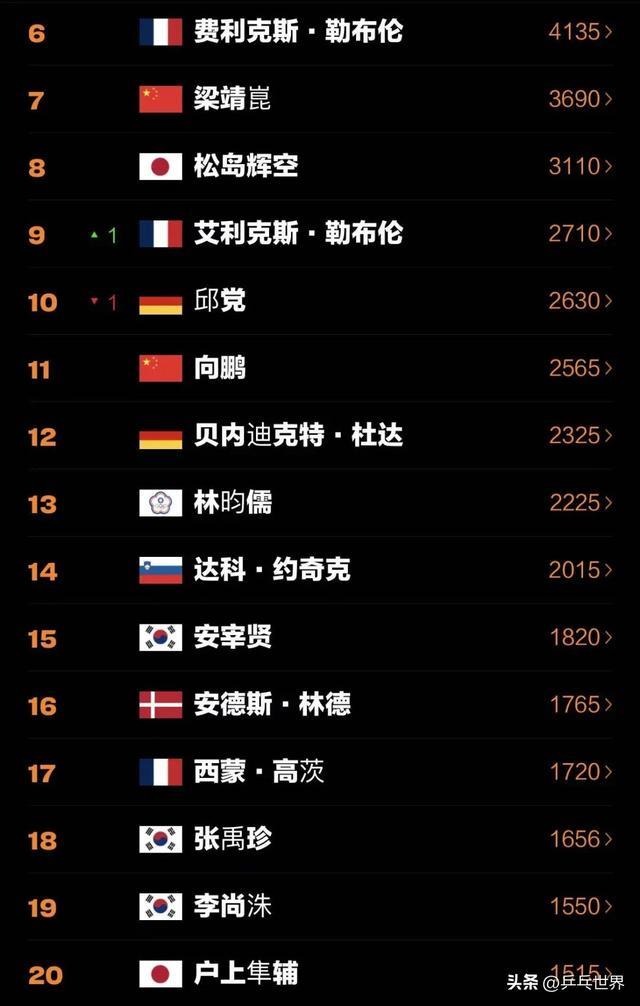The width and height of the screenshot is (640, 1006).
Task: Select the 松岛辉空 ranking row
Action: [246, 166]
